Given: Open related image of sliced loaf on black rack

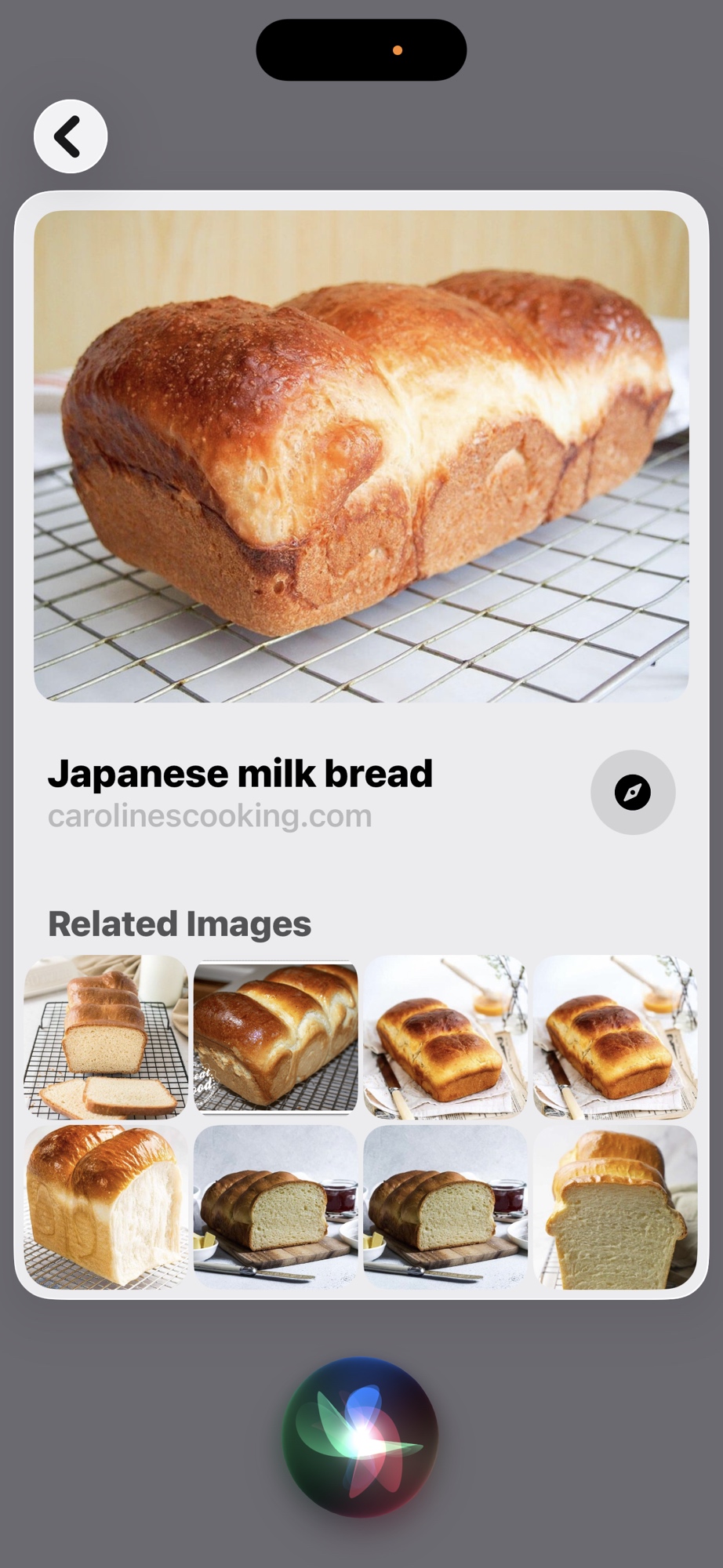Looking at the screenshot, I should (x=106, y=1036).
